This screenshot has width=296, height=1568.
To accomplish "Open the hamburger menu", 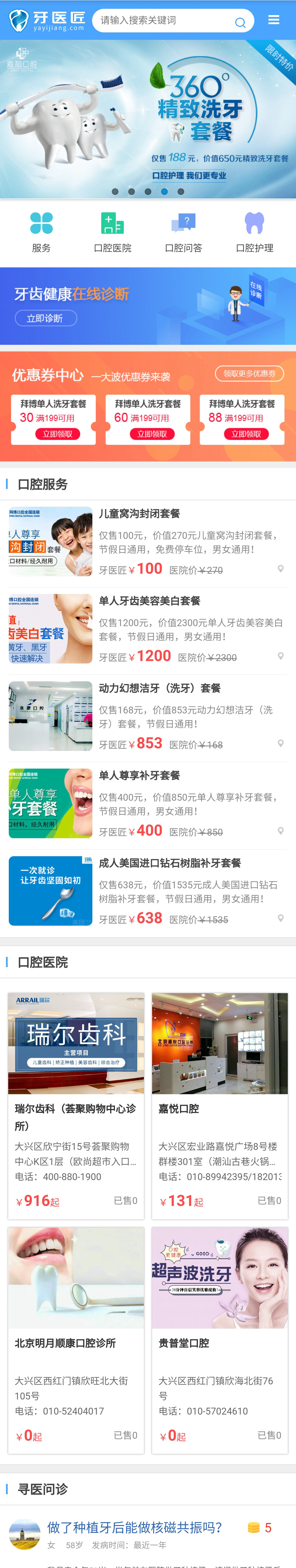I will click(x=274, y=20).
